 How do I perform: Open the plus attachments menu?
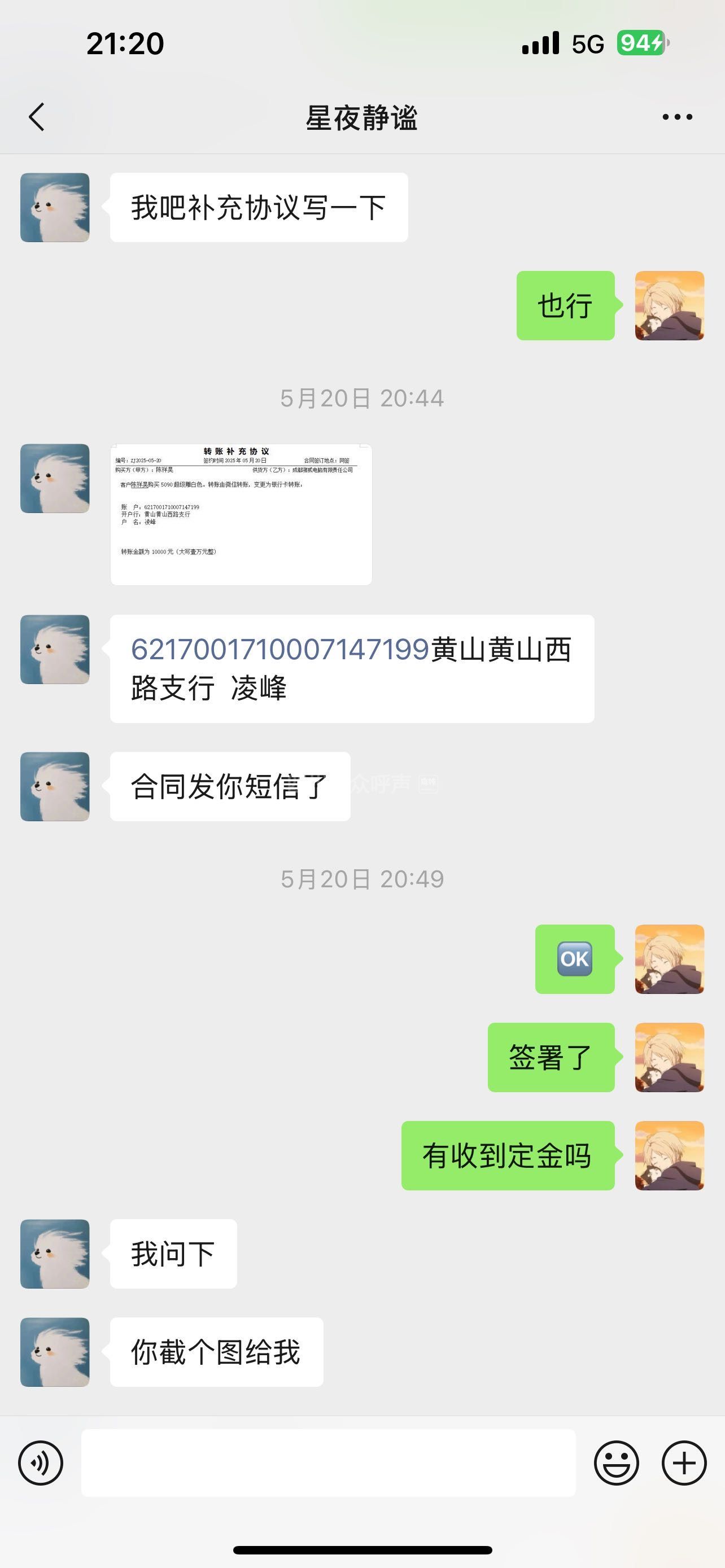(684, 1462)
